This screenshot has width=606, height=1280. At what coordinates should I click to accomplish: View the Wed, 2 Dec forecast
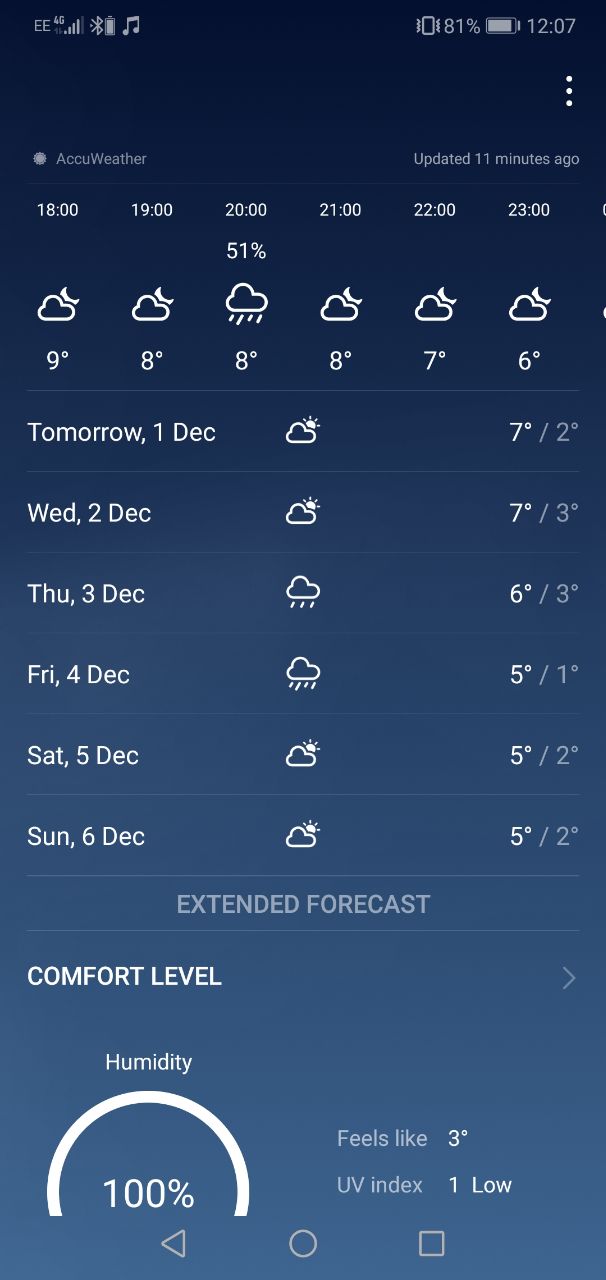tap(303, 513)
